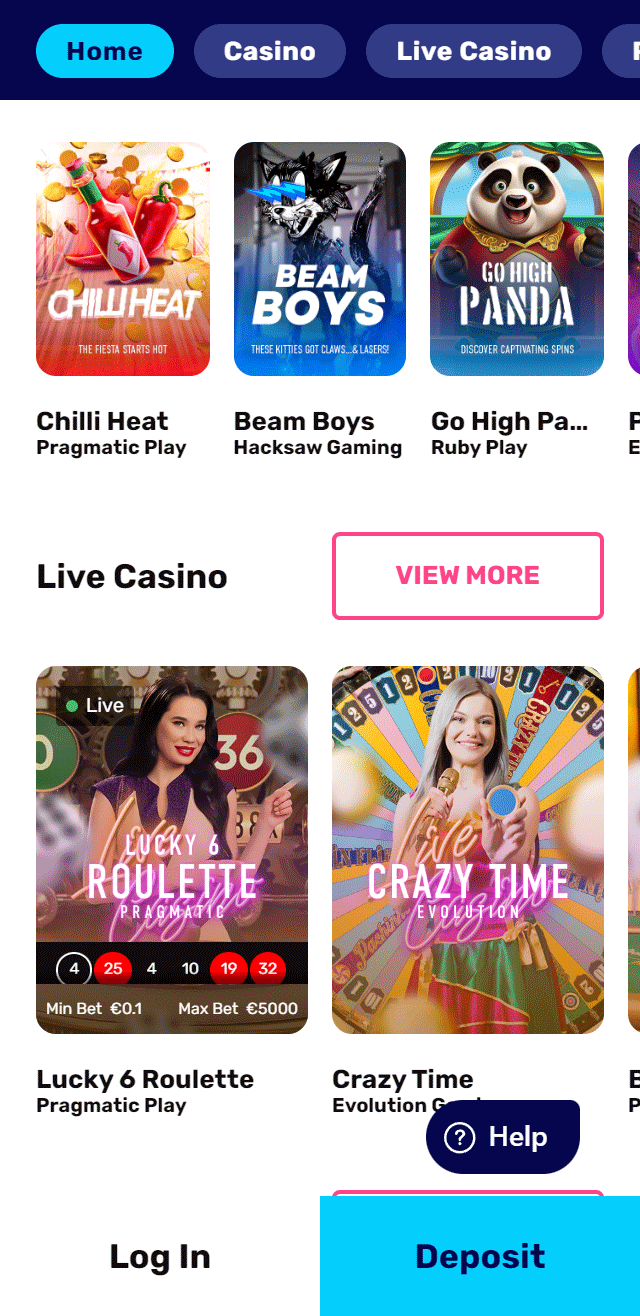640x1316 pixels.
Task: Open the Go High Panda game
Action: (x=517, y=259)
